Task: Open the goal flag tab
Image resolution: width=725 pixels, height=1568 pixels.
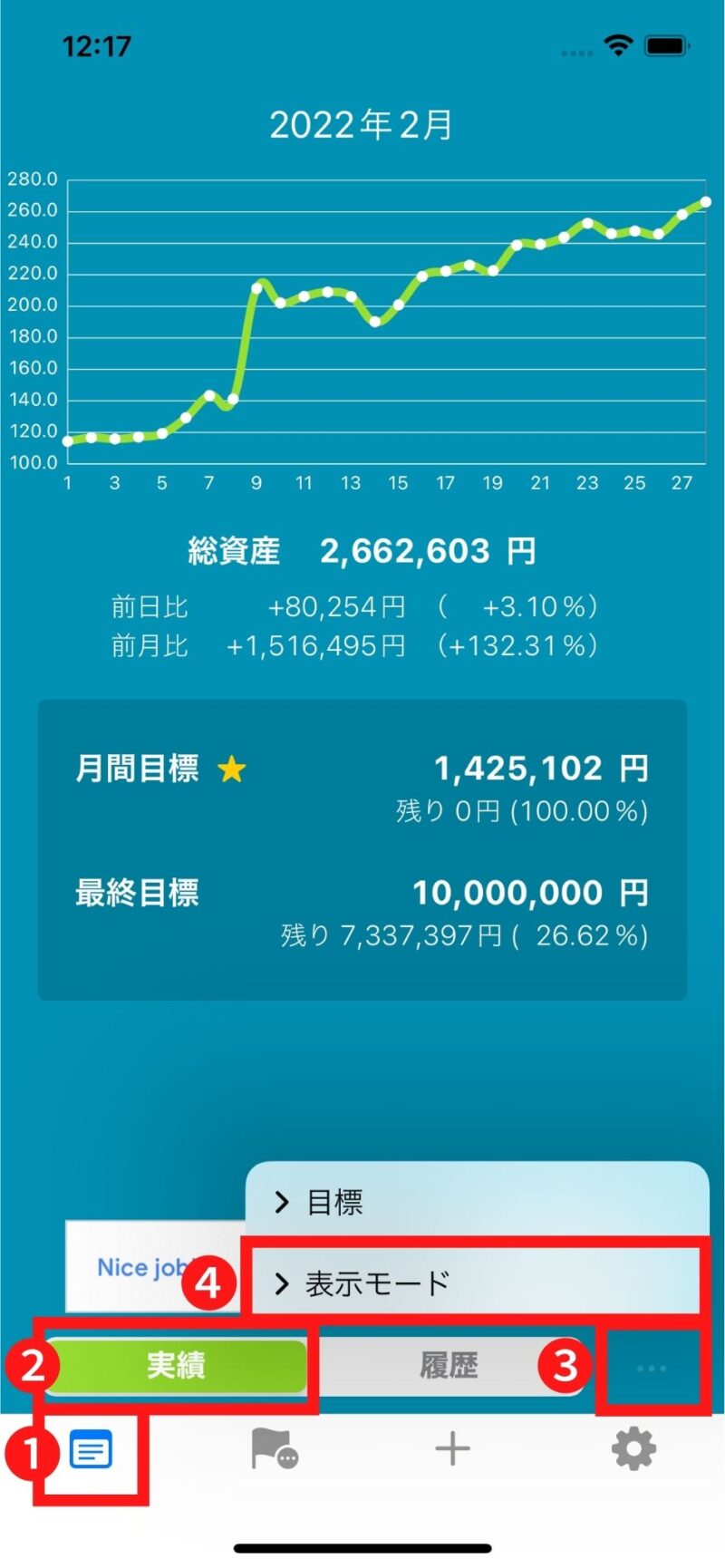Action: point(275,1448)
